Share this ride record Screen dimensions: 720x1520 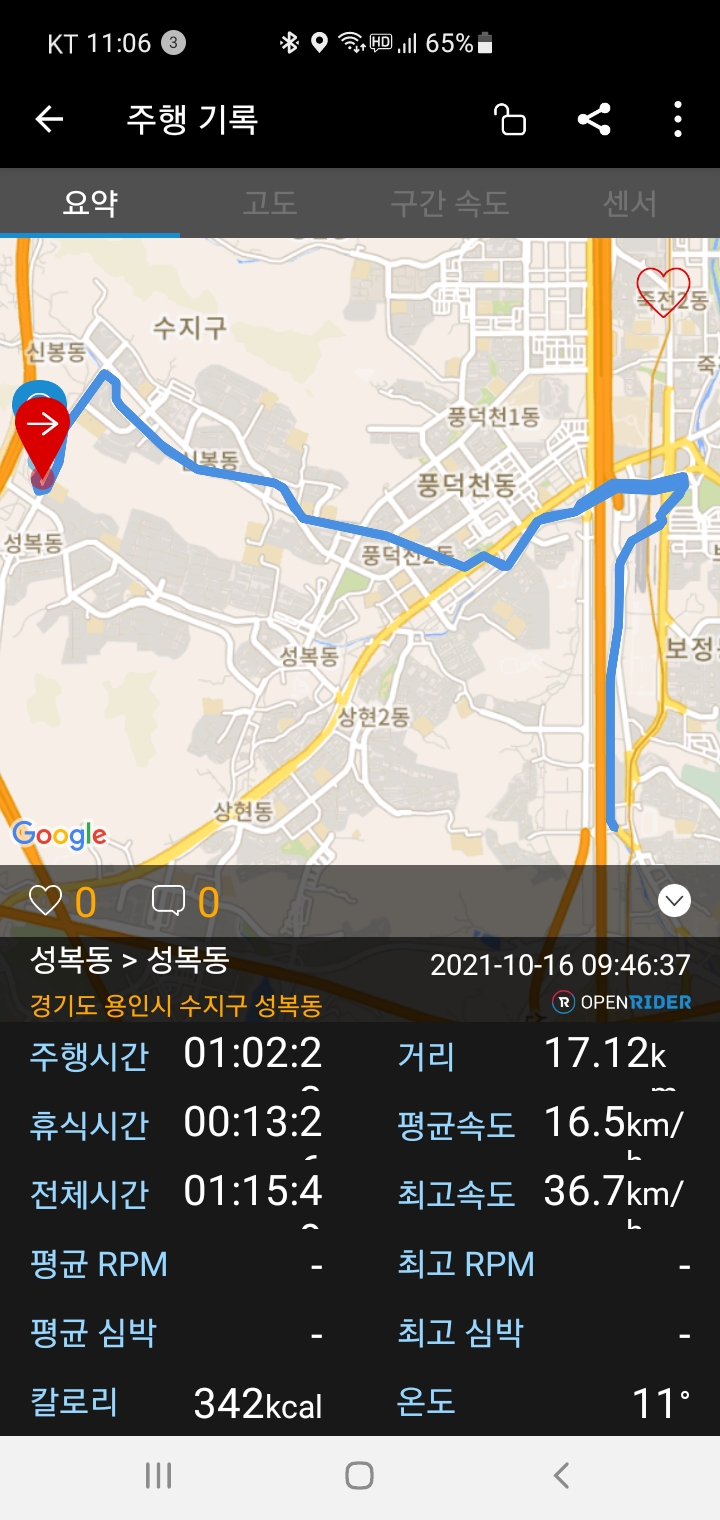point(594,120)
